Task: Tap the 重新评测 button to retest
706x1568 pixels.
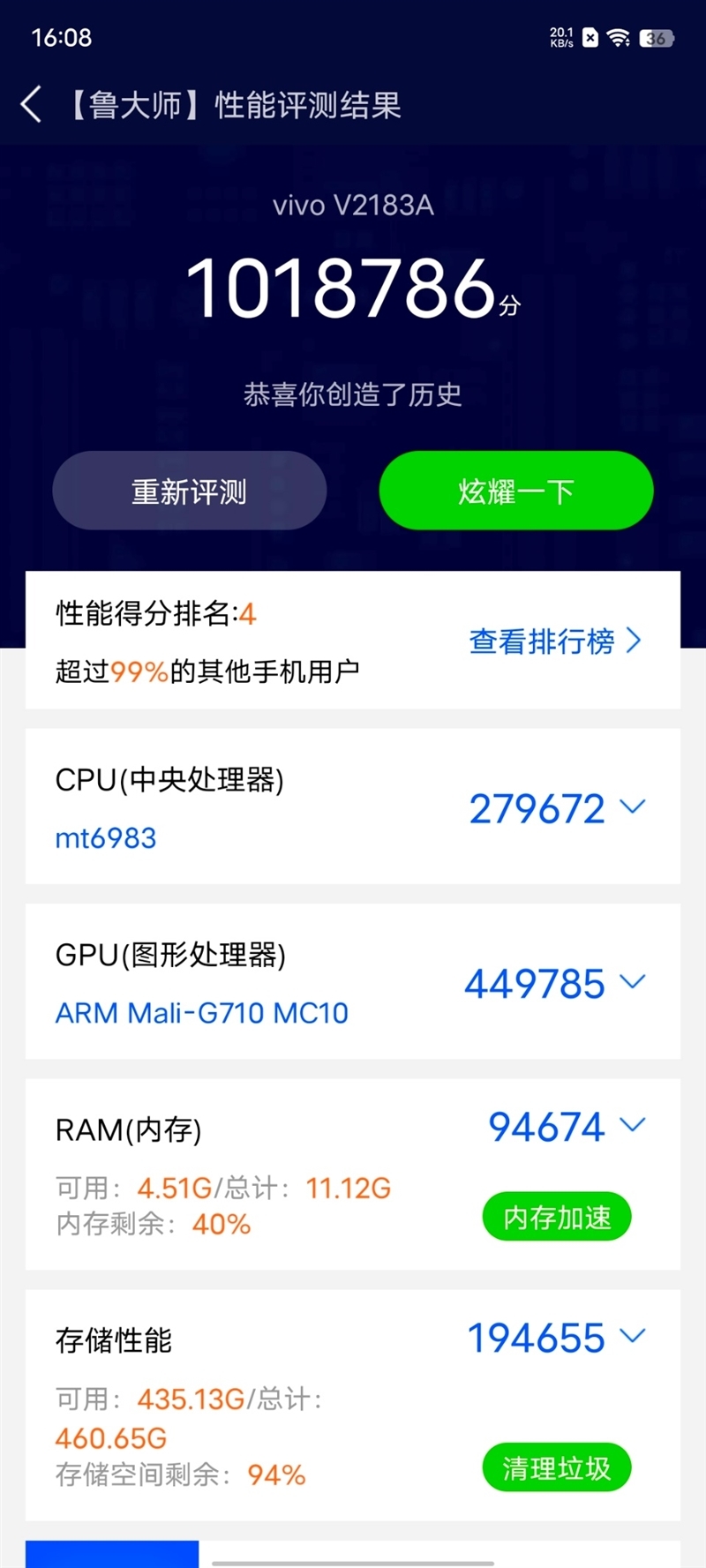Action: [190, 491]
